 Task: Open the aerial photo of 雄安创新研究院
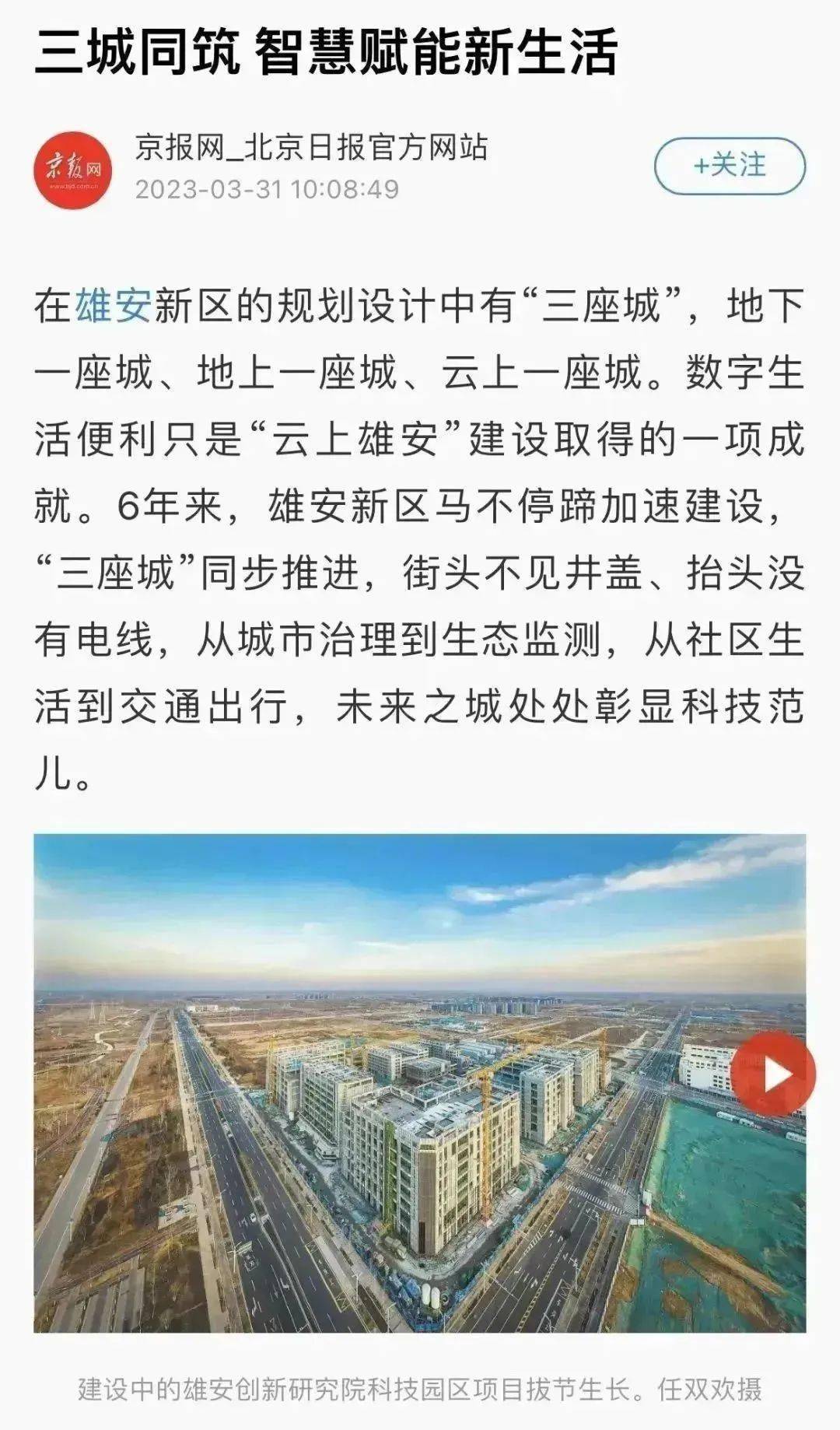pos(389,1089)
